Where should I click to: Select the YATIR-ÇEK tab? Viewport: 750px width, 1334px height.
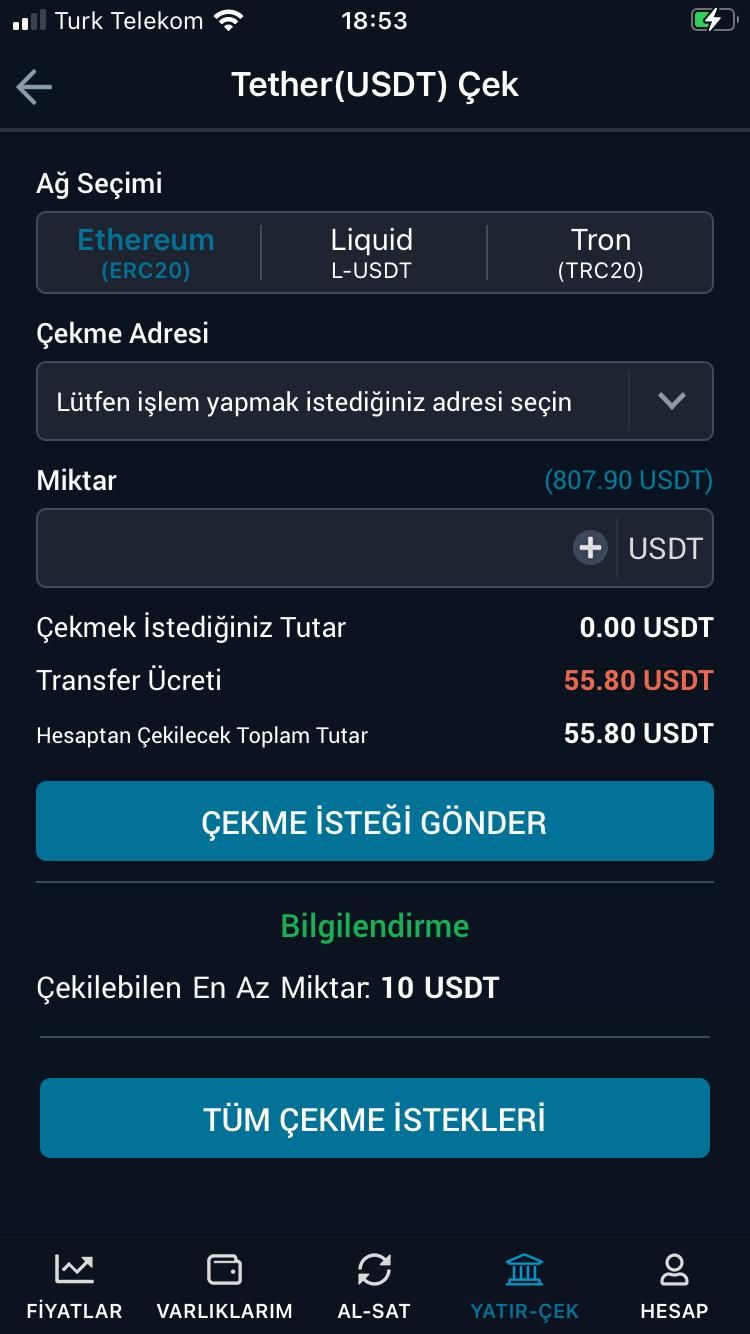tap(524, 1286)
